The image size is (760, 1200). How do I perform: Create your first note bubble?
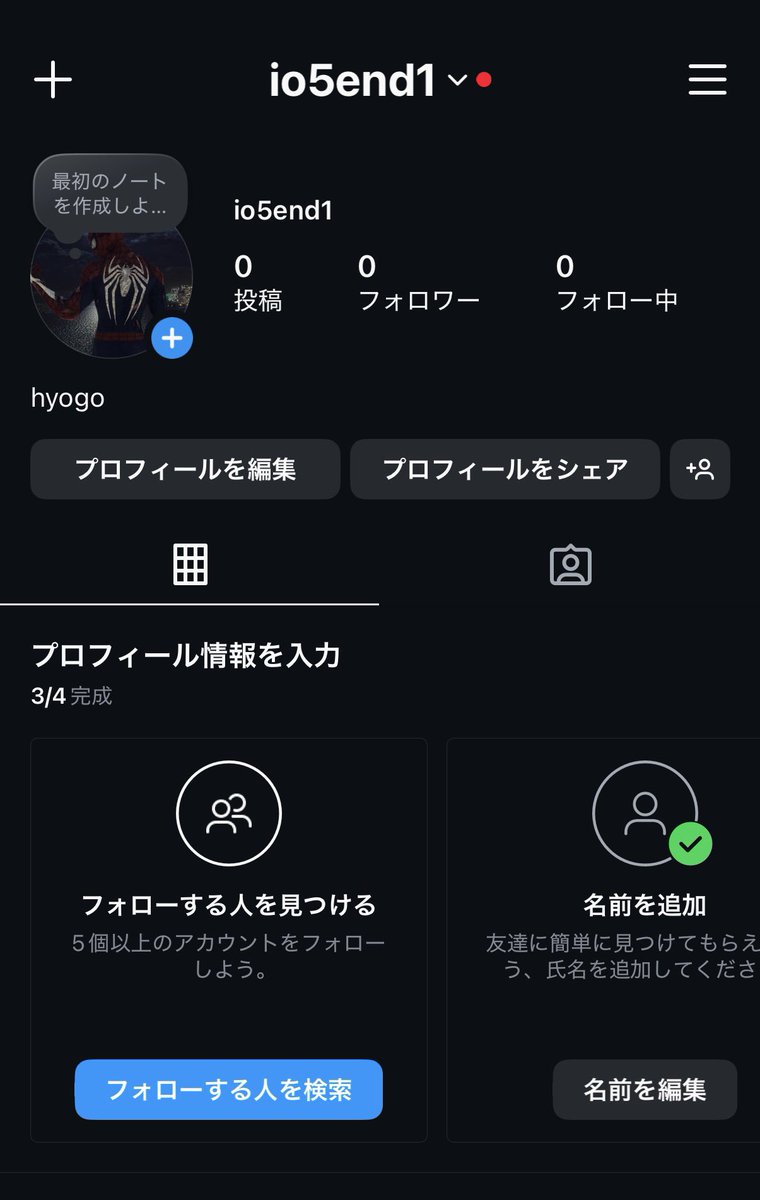click(110, 194)
